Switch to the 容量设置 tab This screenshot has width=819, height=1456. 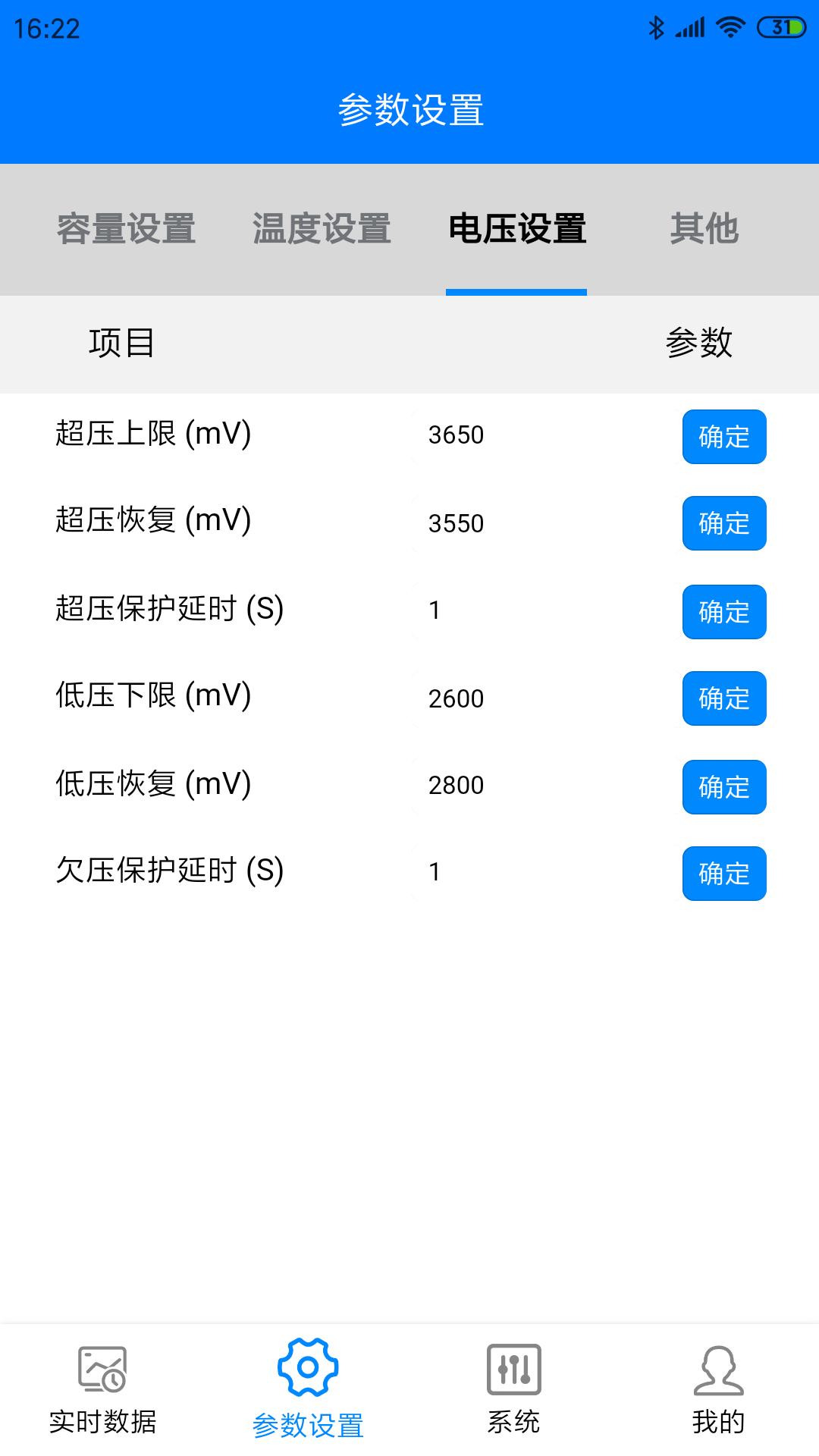[126, 229]
